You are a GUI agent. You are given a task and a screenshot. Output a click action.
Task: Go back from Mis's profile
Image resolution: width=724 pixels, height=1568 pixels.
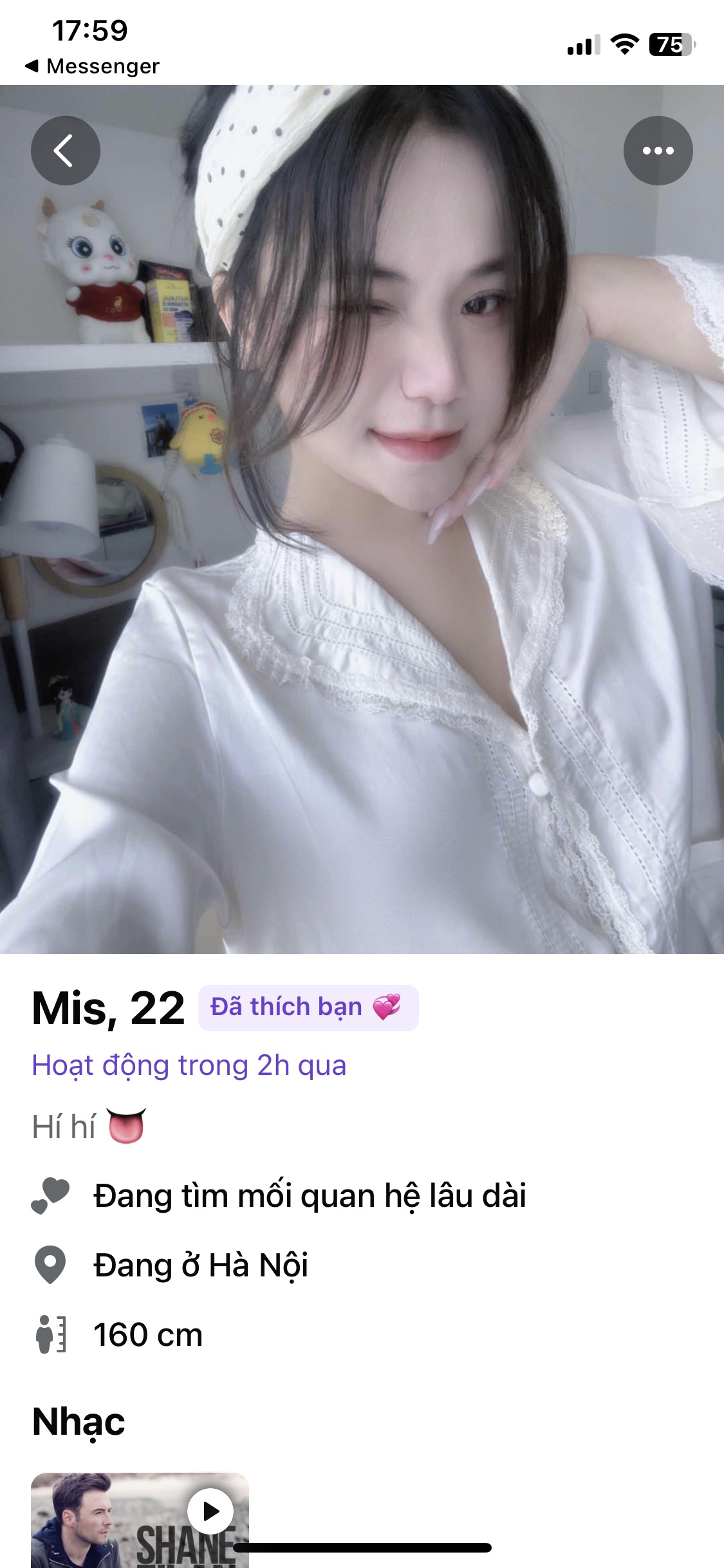[x=65, y=151]
